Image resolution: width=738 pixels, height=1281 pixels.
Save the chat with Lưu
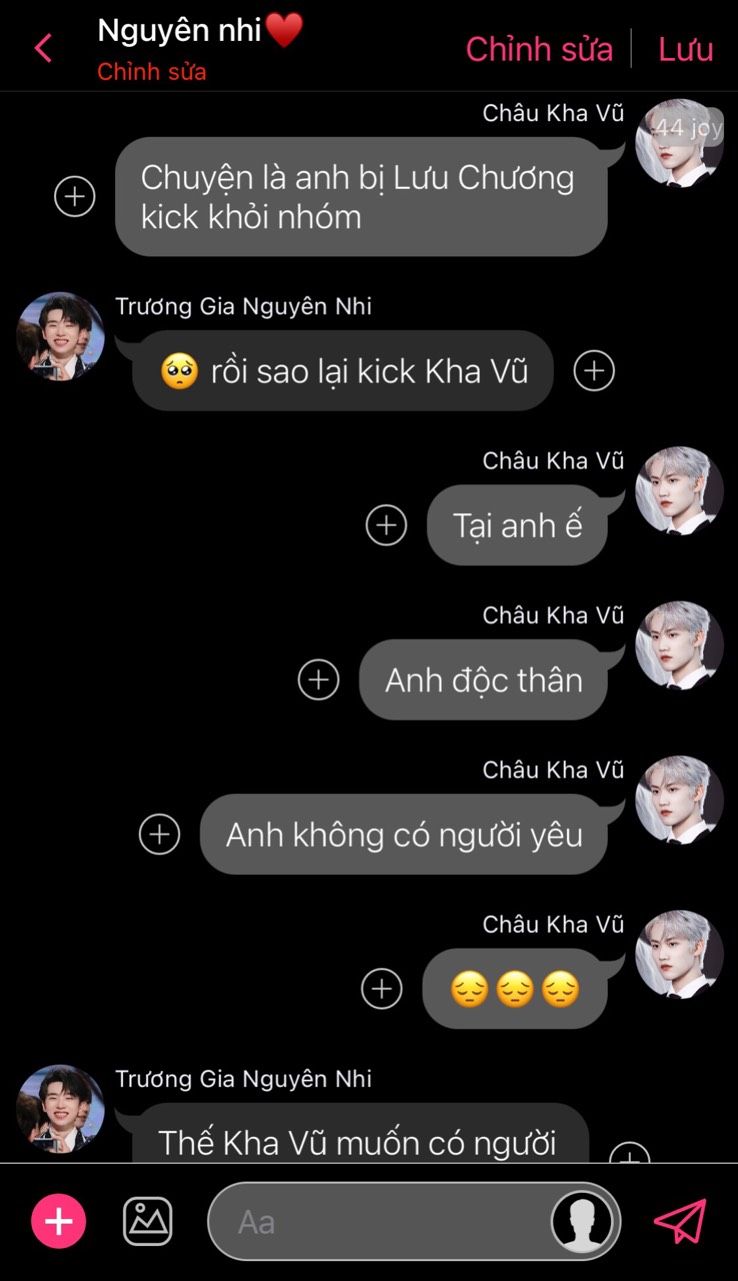click(x=685, y=49)
